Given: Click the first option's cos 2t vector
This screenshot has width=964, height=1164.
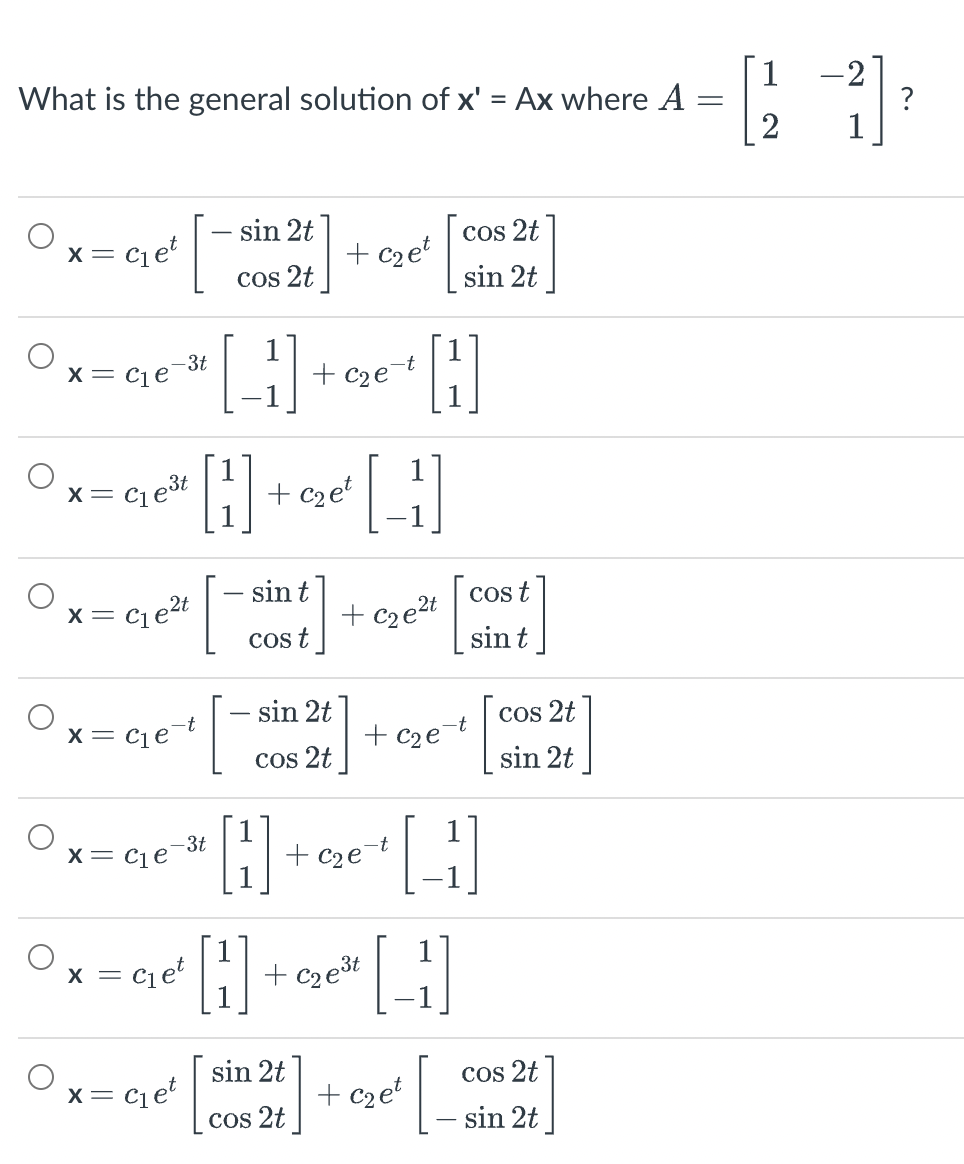Looking at the screenshot, I should click(x=499, y=254).
